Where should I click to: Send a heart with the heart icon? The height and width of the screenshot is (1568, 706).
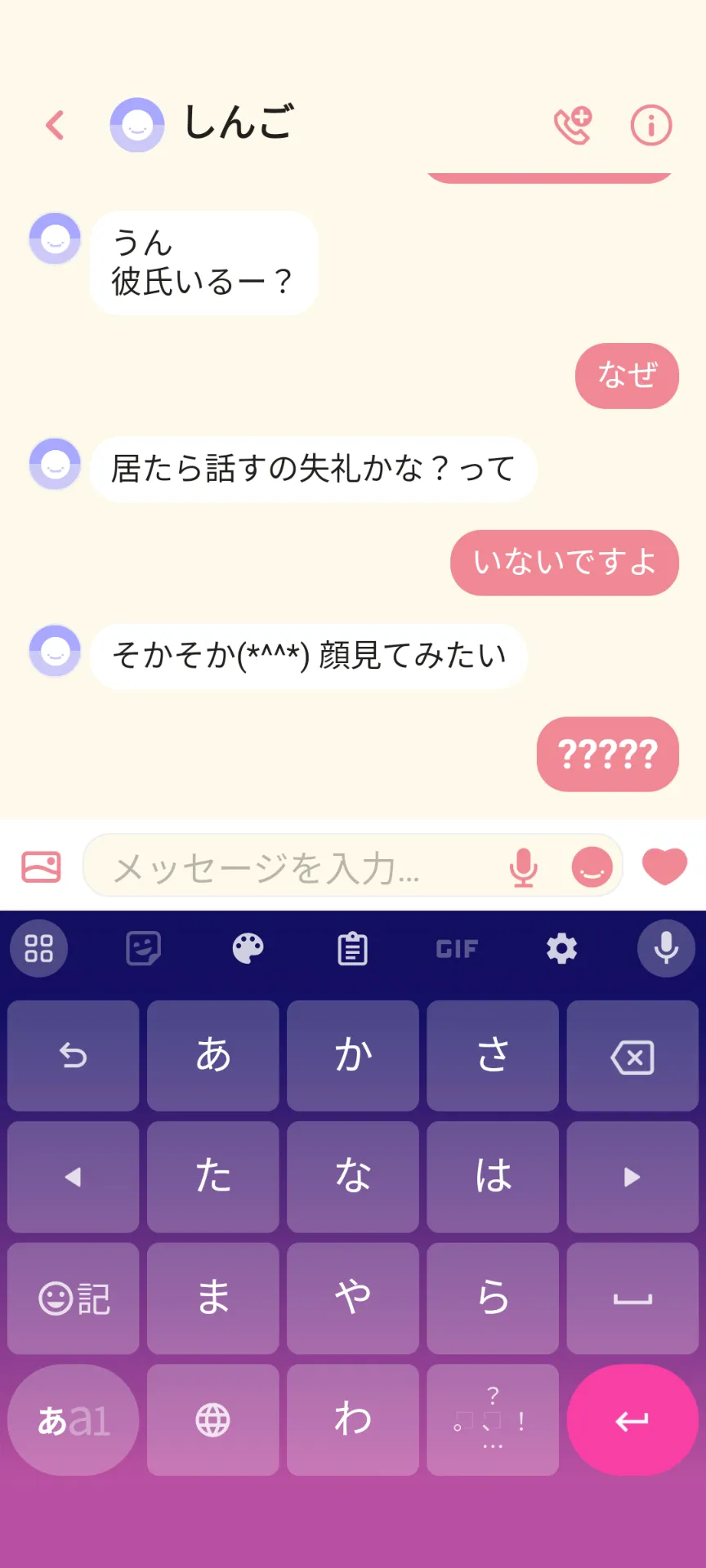[664, 866]
